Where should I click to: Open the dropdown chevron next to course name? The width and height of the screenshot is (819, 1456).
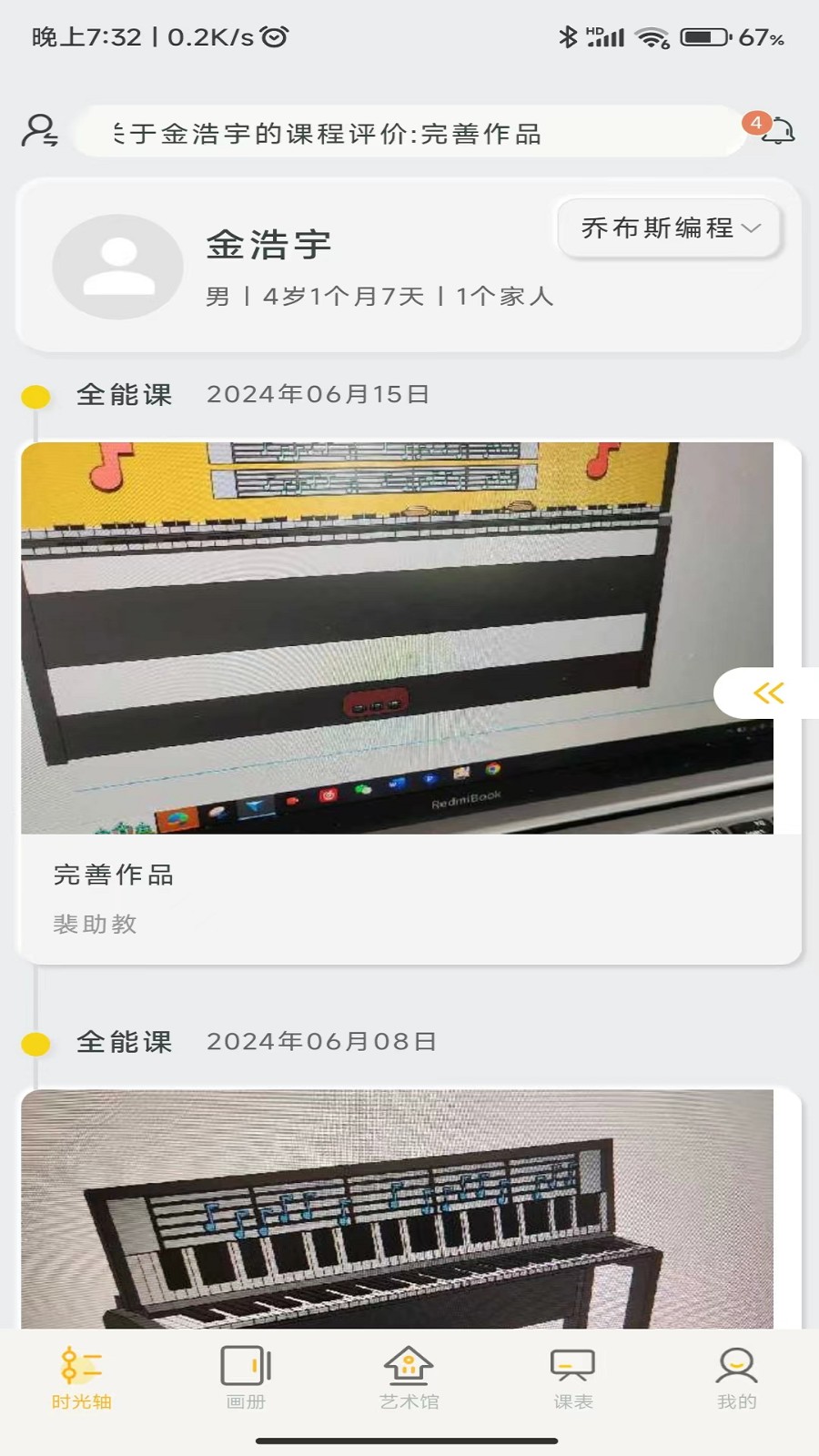click(753, 230)
